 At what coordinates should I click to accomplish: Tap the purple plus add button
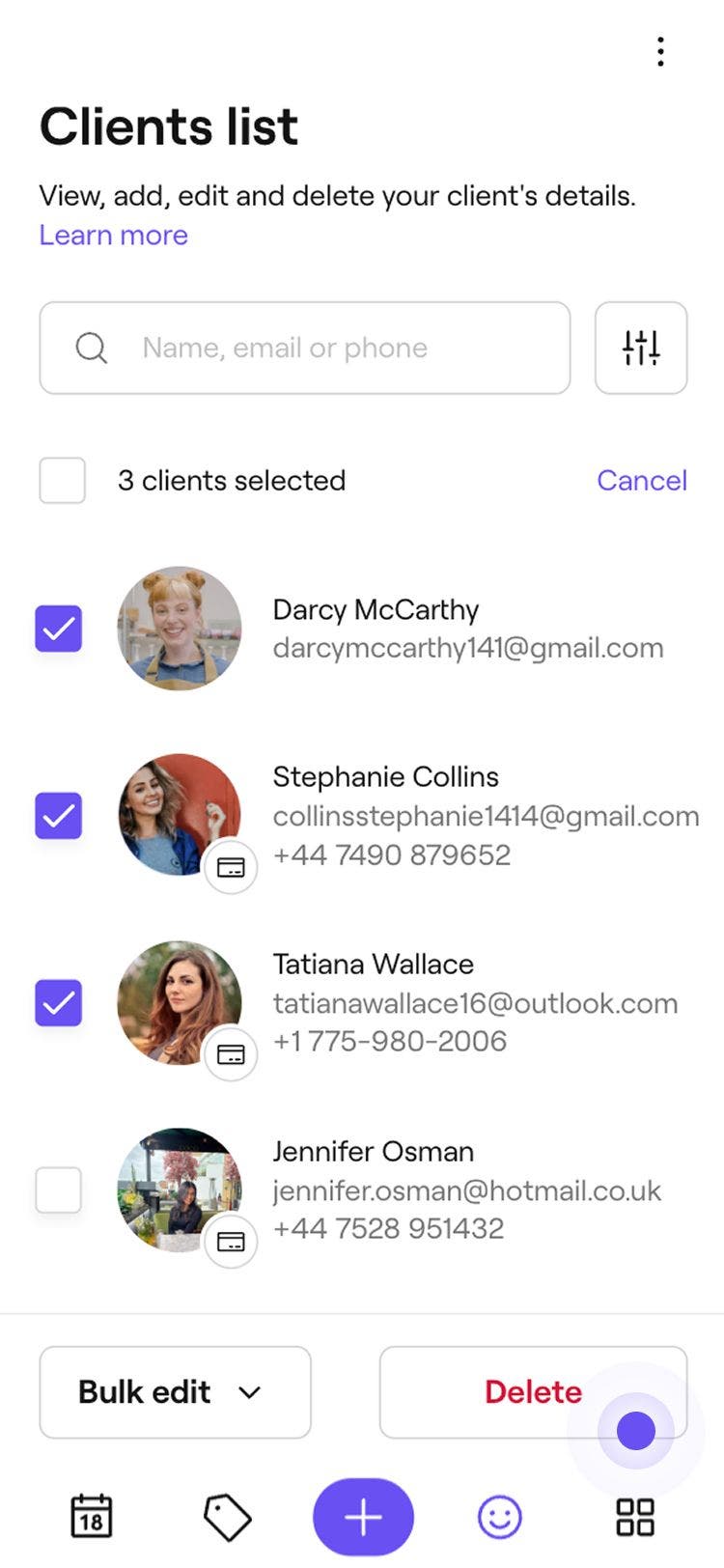[x=363, y=1517]
